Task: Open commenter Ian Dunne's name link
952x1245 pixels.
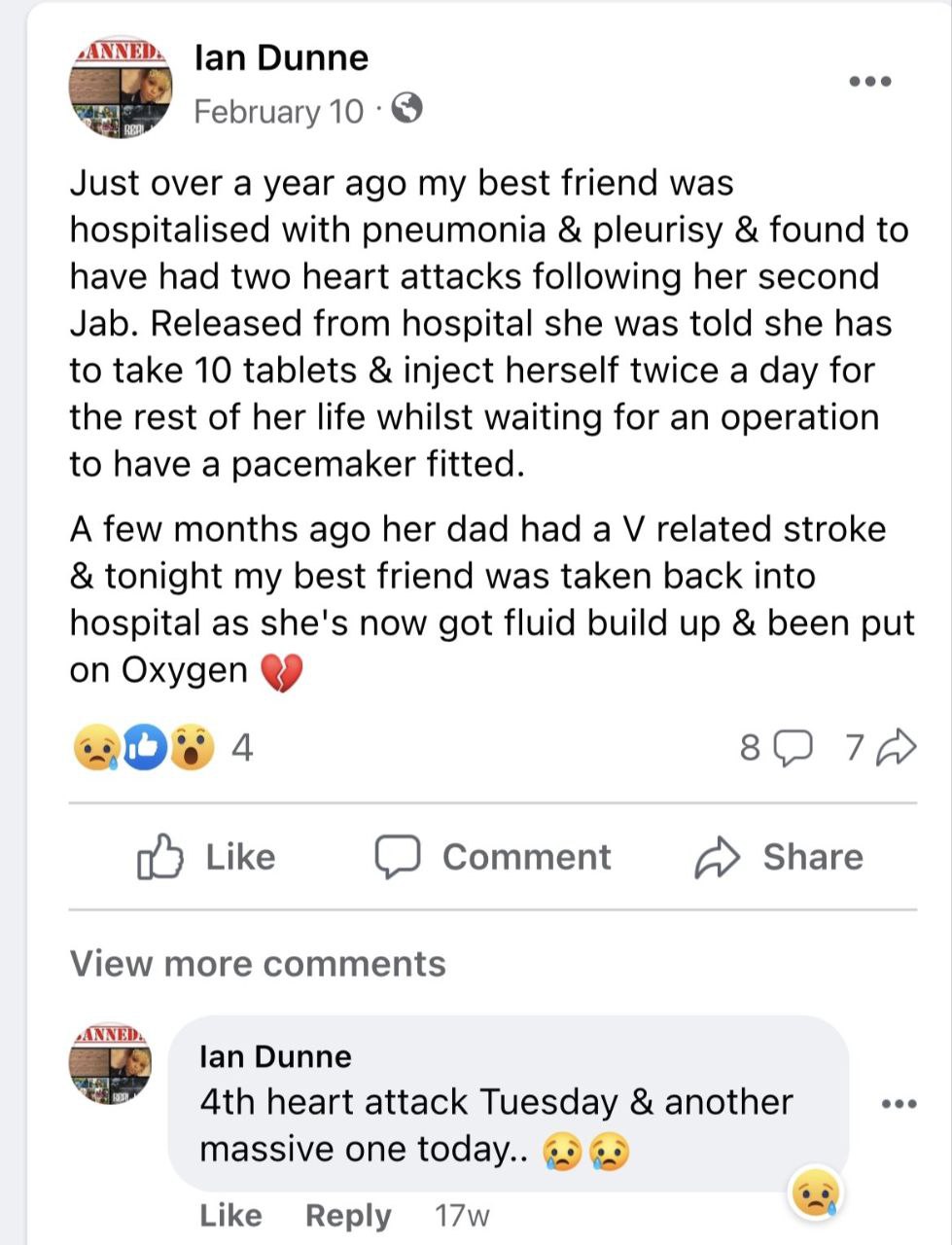Action: [275, 1056]
